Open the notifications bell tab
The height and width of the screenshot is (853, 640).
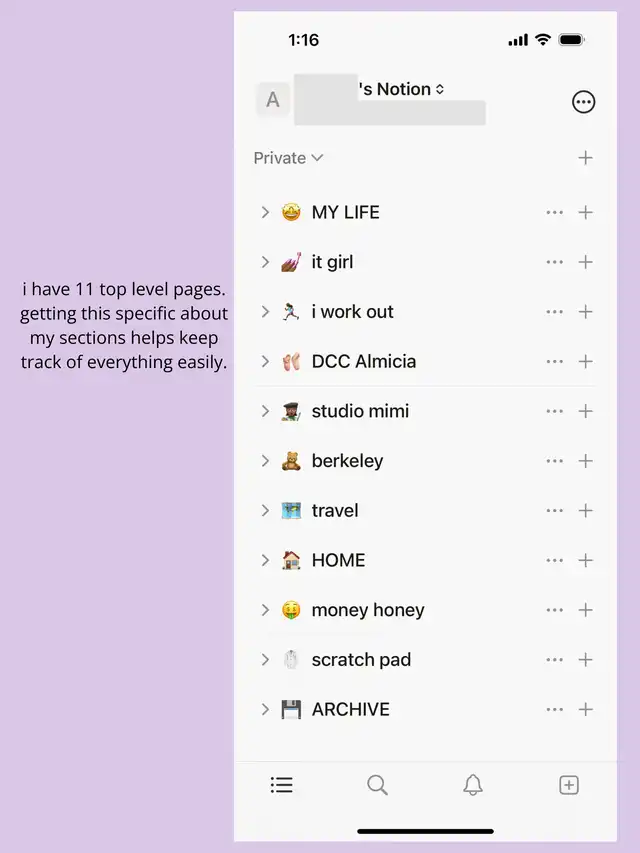(x=473, y=785)
